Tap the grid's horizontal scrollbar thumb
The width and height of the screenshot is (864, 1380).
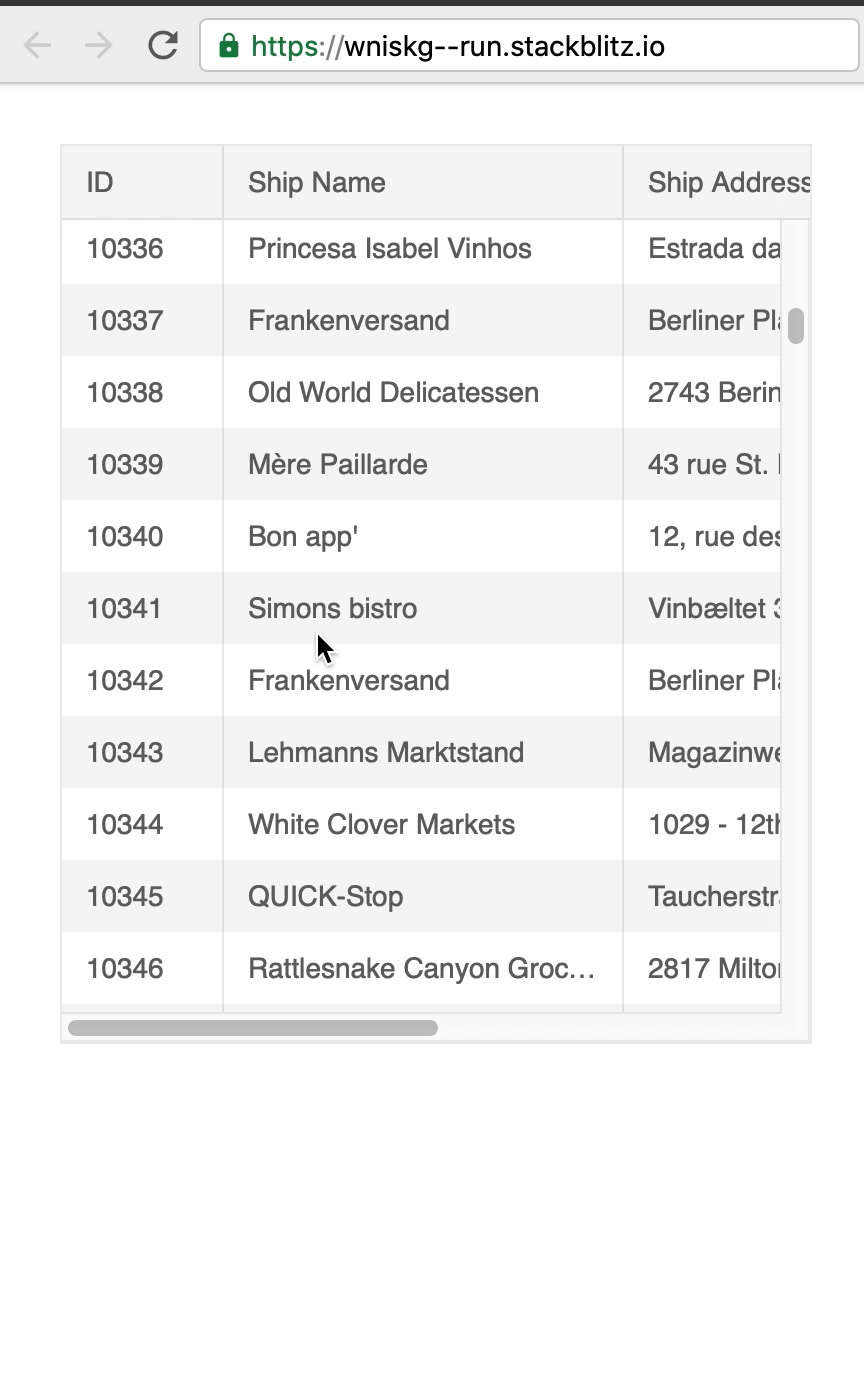pyautogui.click(x=252, y=1028)
